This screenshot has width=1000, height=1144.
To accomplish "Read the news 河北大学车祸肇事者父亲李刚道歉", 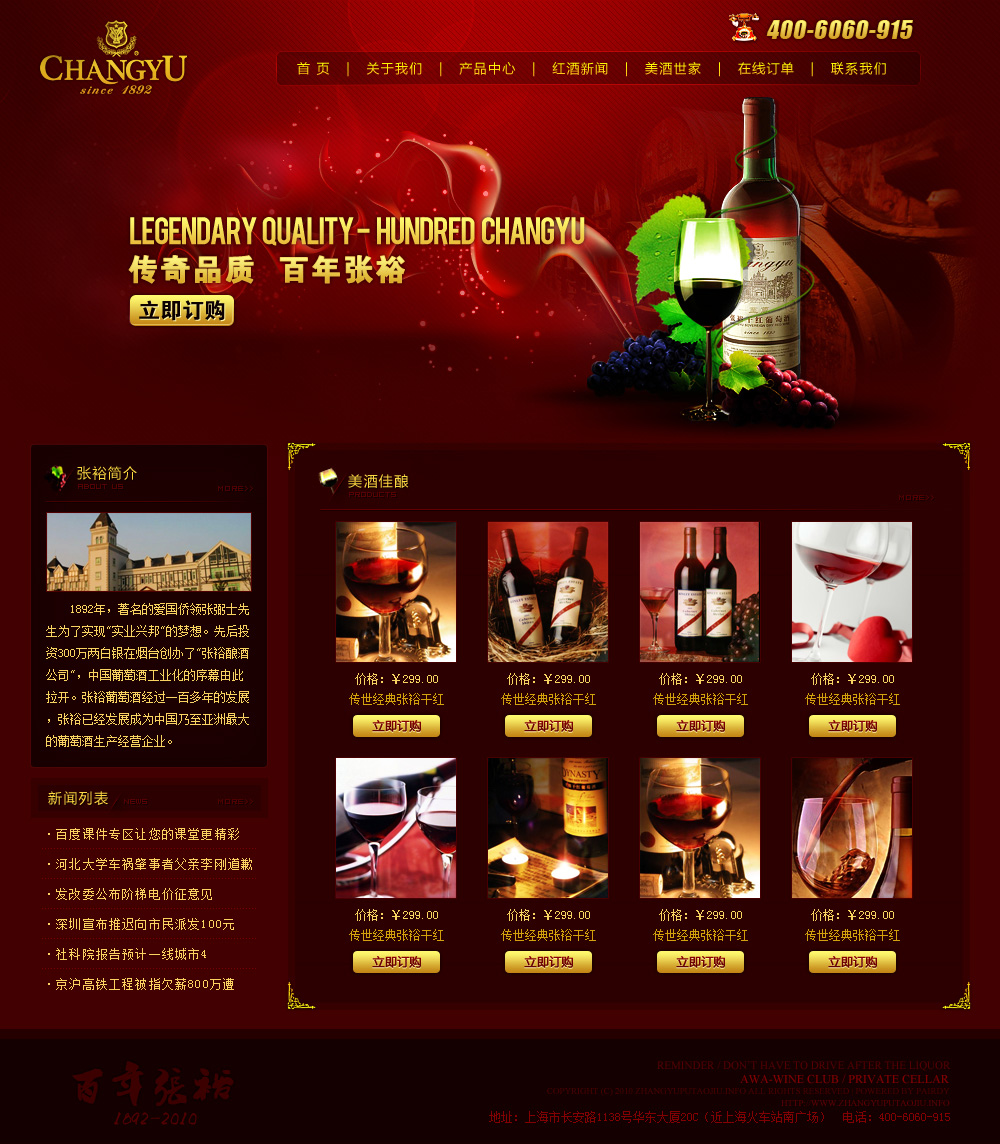I will 153,864.
